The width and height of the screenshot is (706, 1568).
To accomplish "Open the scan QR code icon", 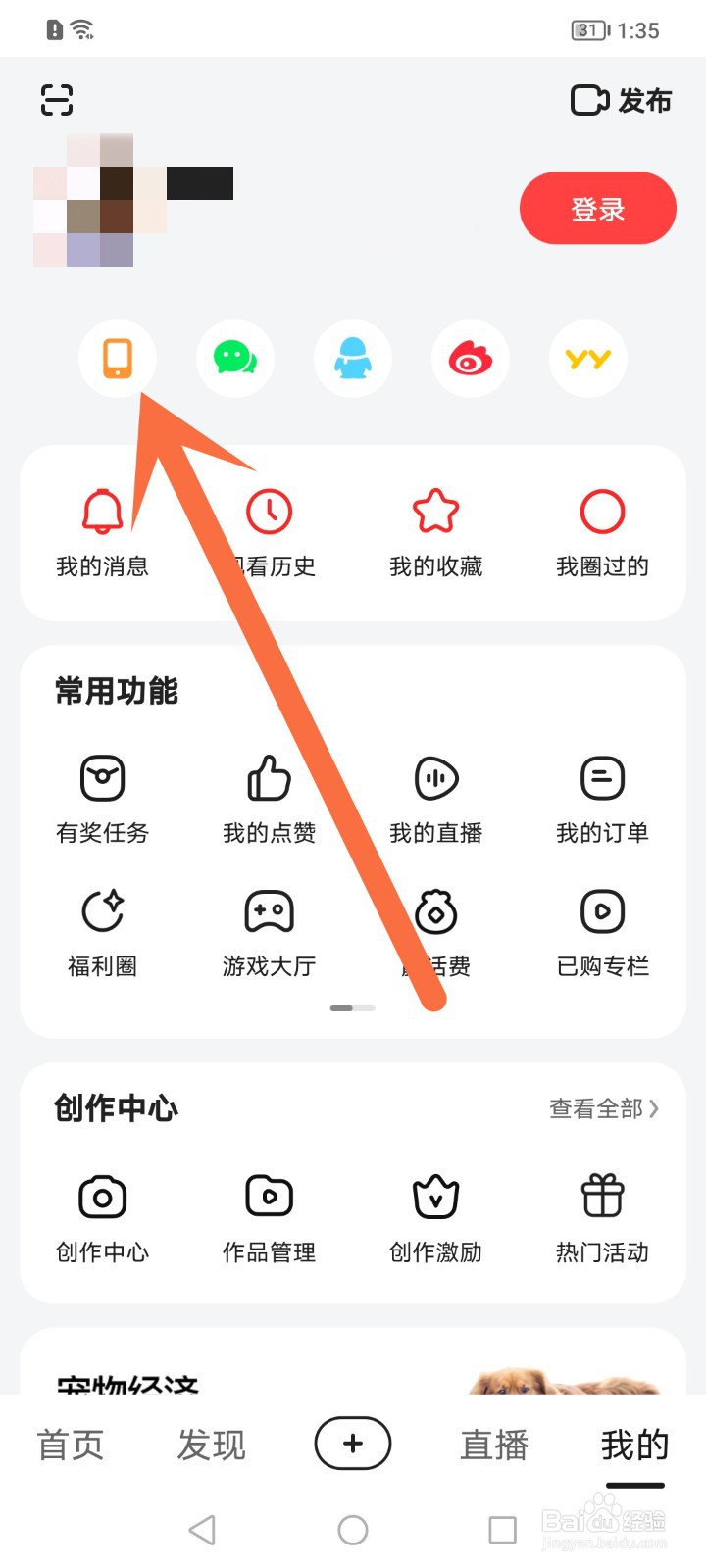I will [x=57, y=100].
